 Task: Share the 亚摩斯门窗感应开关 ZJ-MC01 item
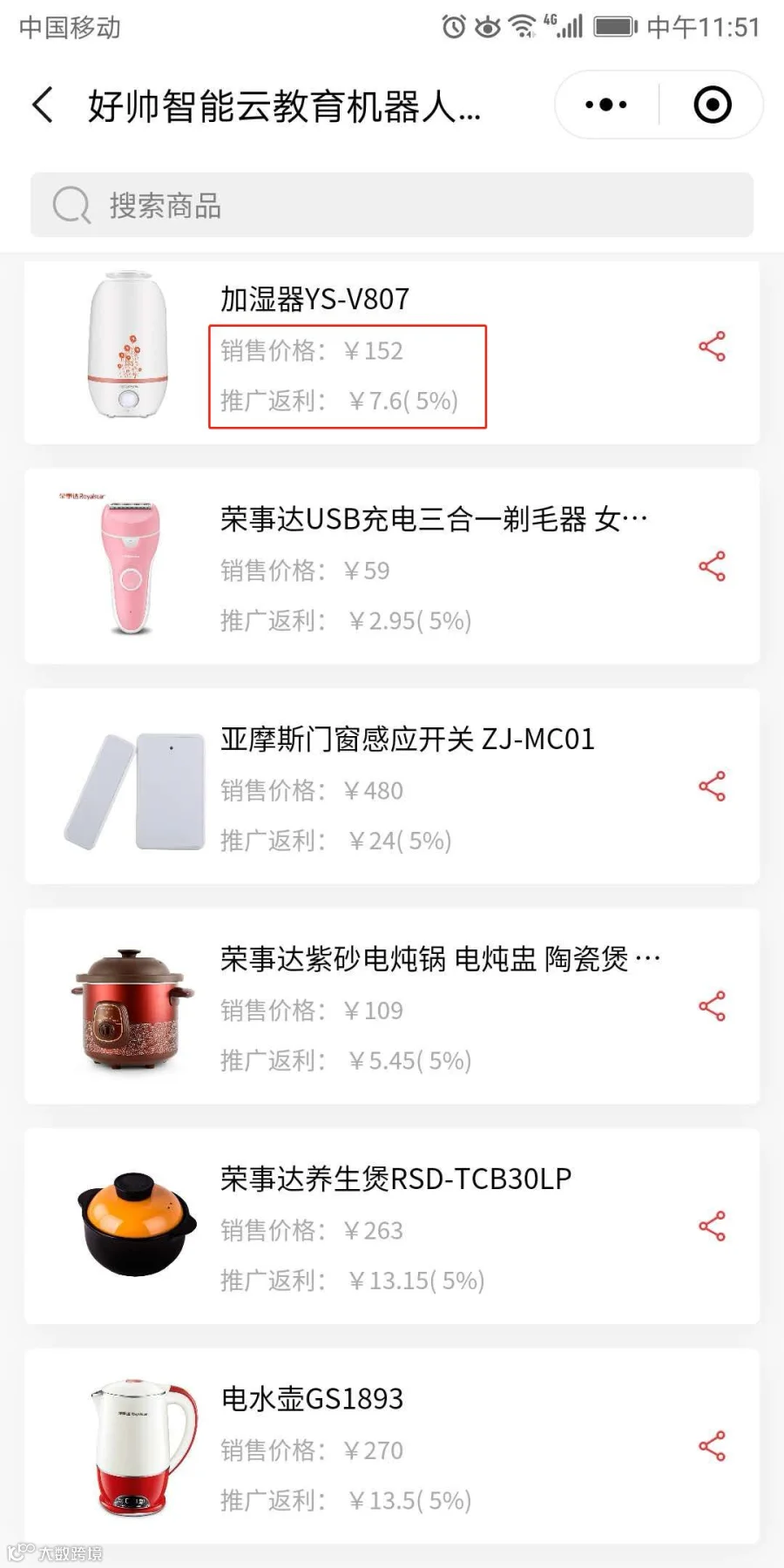pyautogui.click(x=712, y=787)
